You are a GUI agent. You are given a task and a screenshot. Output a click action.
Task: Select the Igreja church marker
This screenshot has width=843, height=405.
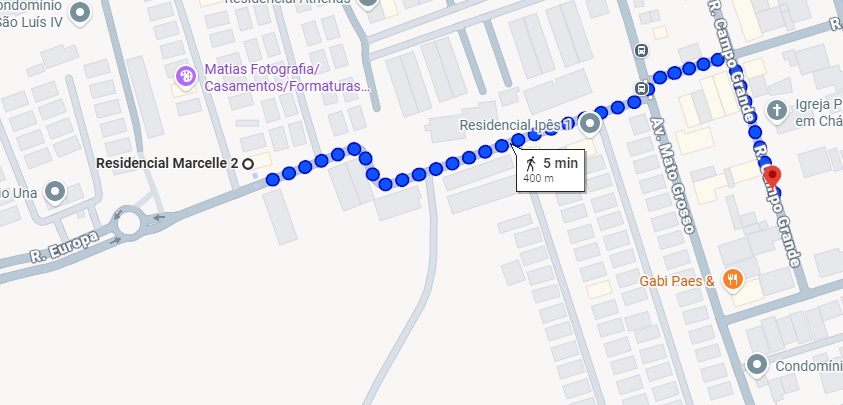tap(776, 109)
